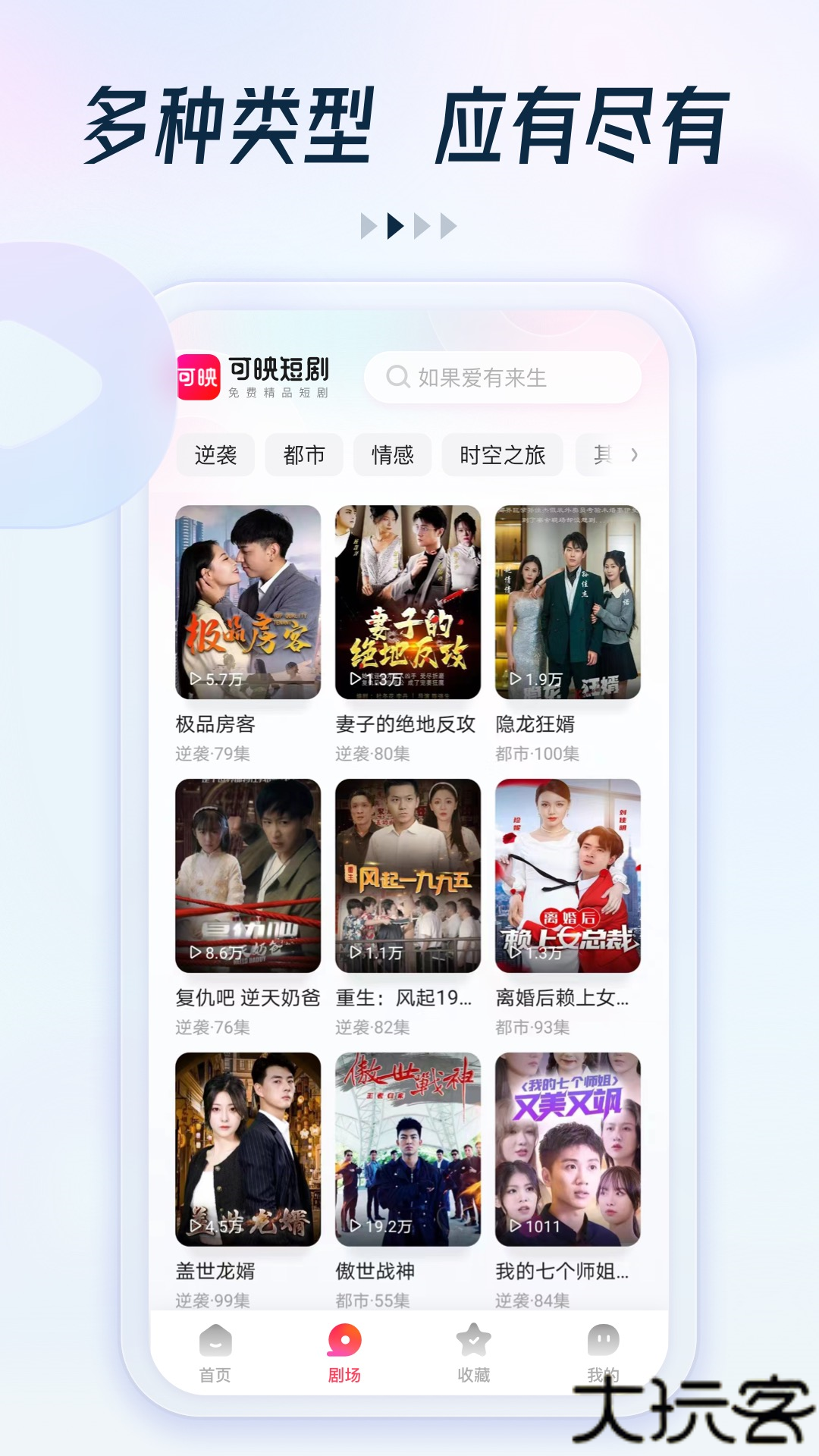Select the 都市 category tab
Screen dimensions: 819x1456
pos(305,455)
